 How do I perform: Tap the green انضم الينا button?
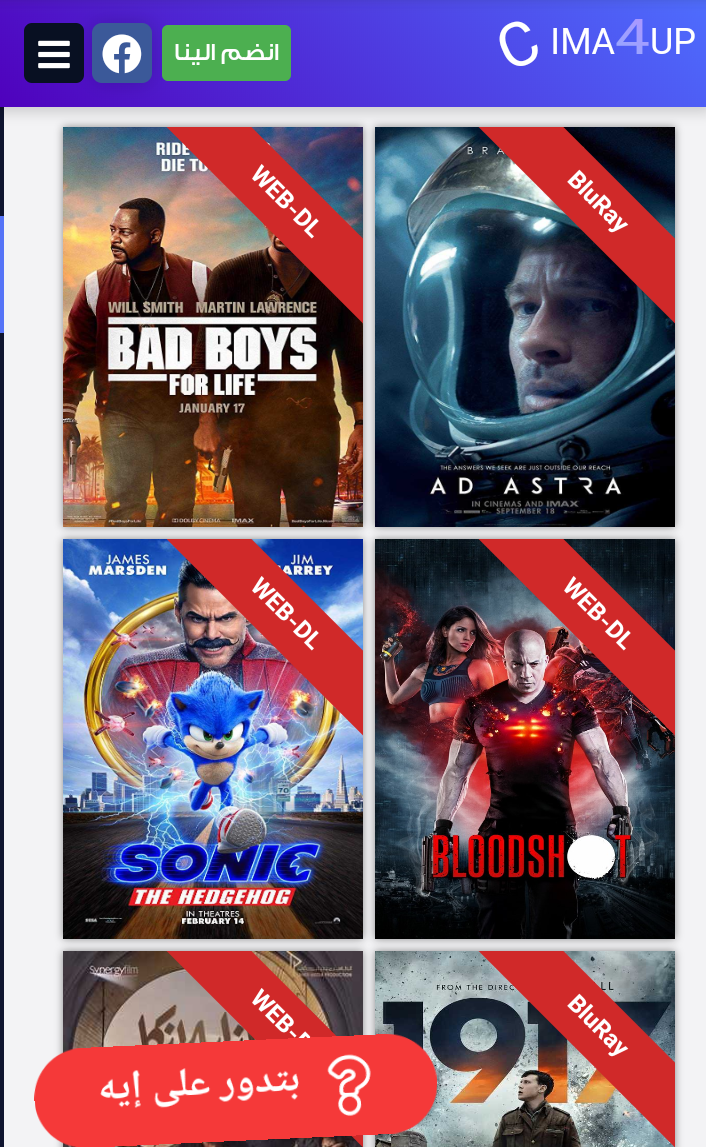(x=226, y=53)
